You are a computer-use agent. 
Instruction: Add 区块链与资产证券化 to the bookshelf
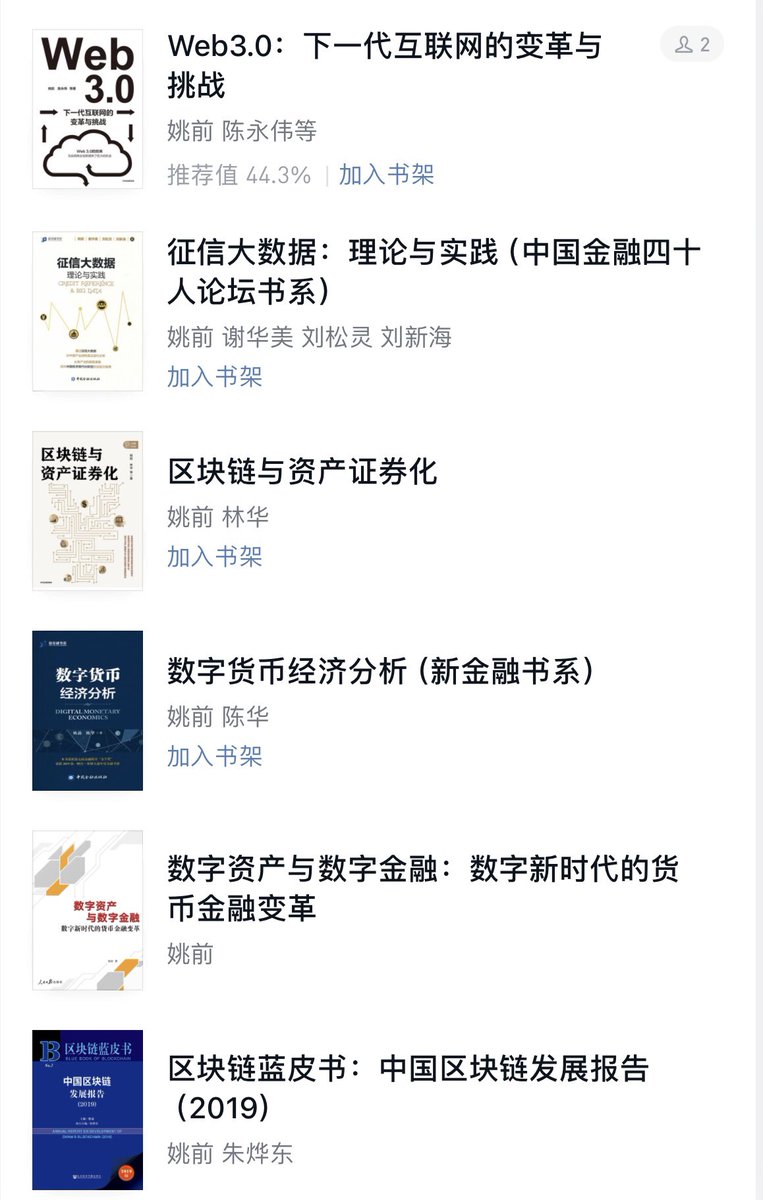tap(215, 556)
